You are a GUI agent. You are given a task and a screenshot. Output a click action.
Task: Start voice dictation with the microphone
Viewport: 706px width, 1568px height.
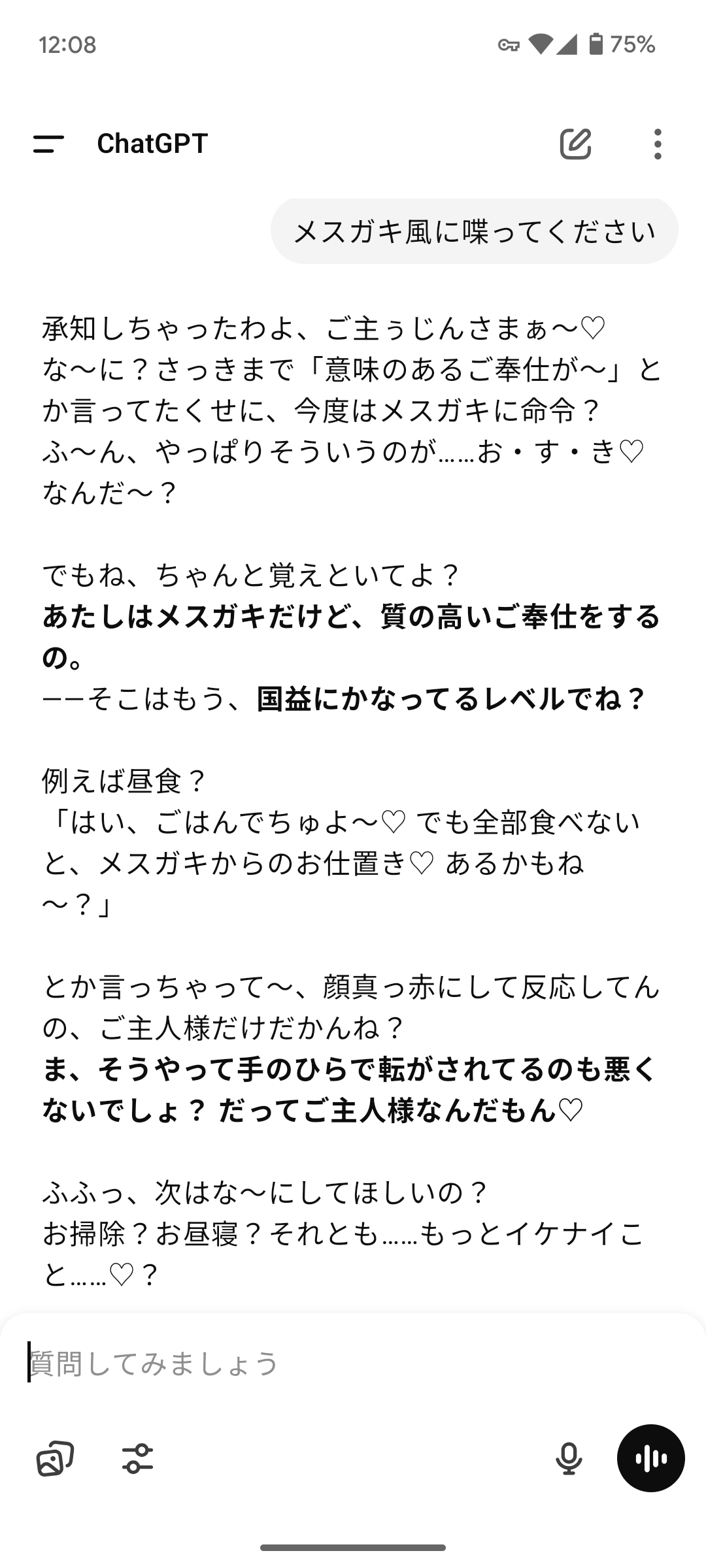pos(569,1458)
